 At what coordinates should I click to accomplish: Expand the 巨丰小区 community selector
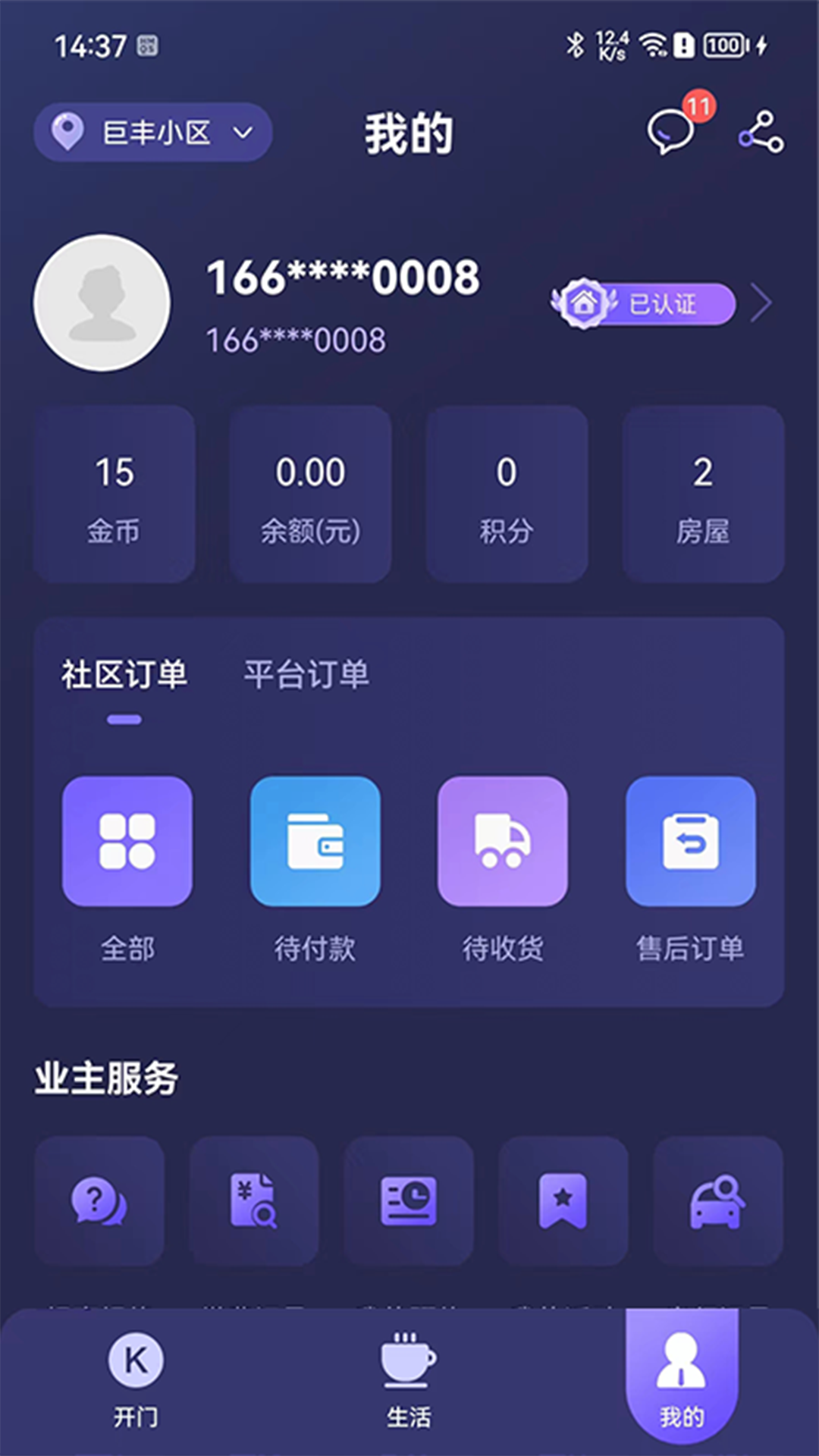tap(152, 132)
